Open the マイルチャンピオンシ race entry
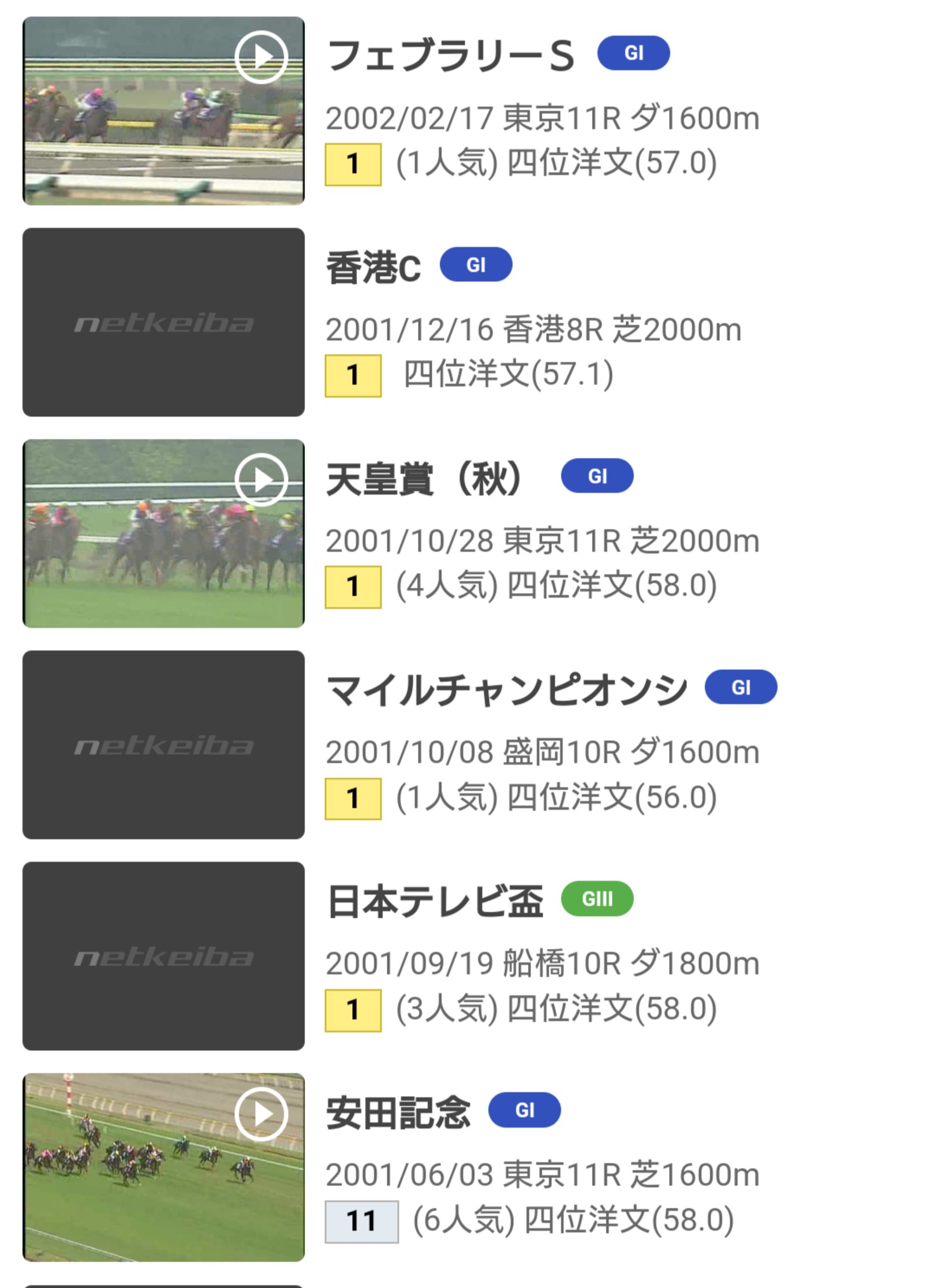 click(507, 690)
